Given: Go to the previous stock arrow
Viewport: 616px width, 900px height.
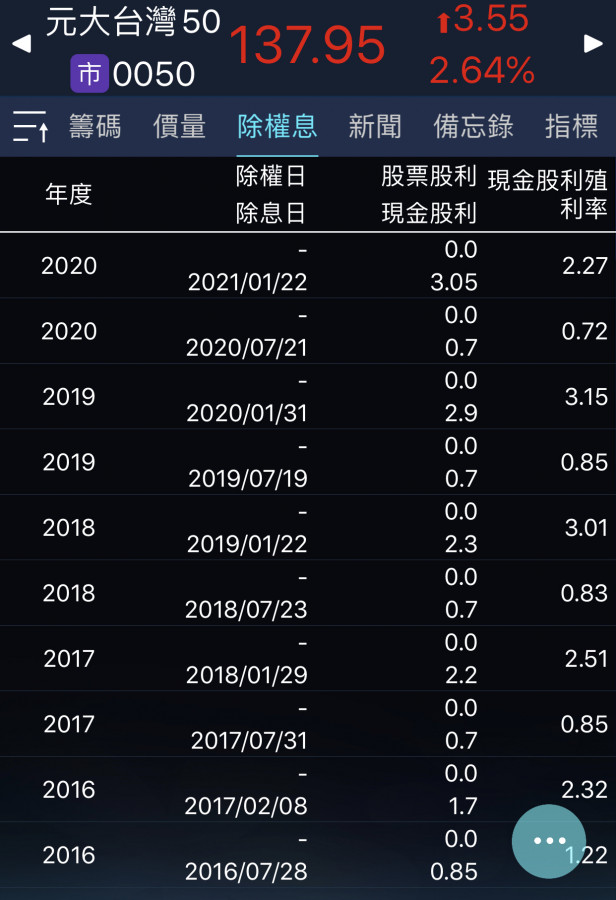Looking at the screenshot, I should pyautogui.click(x=21, y=45).
